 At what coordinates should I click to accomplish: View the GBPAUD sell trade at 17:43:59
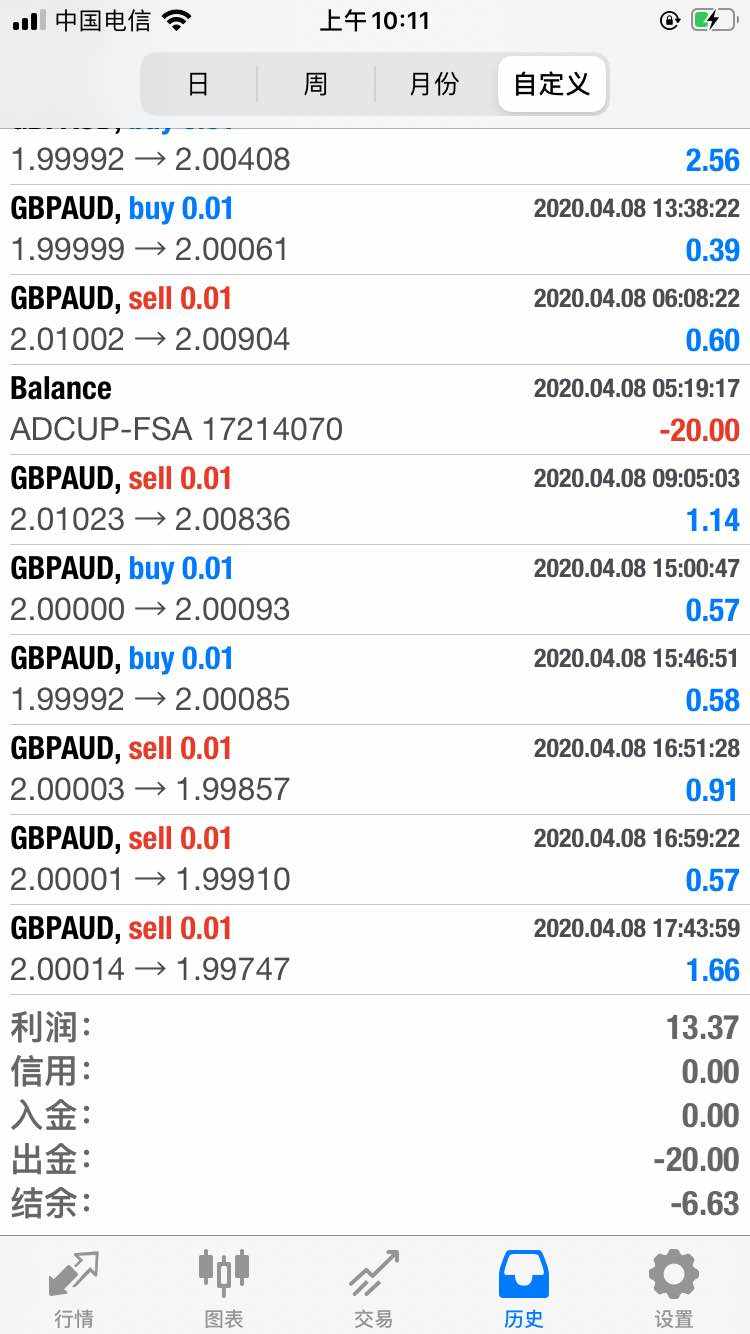point(375,949)
